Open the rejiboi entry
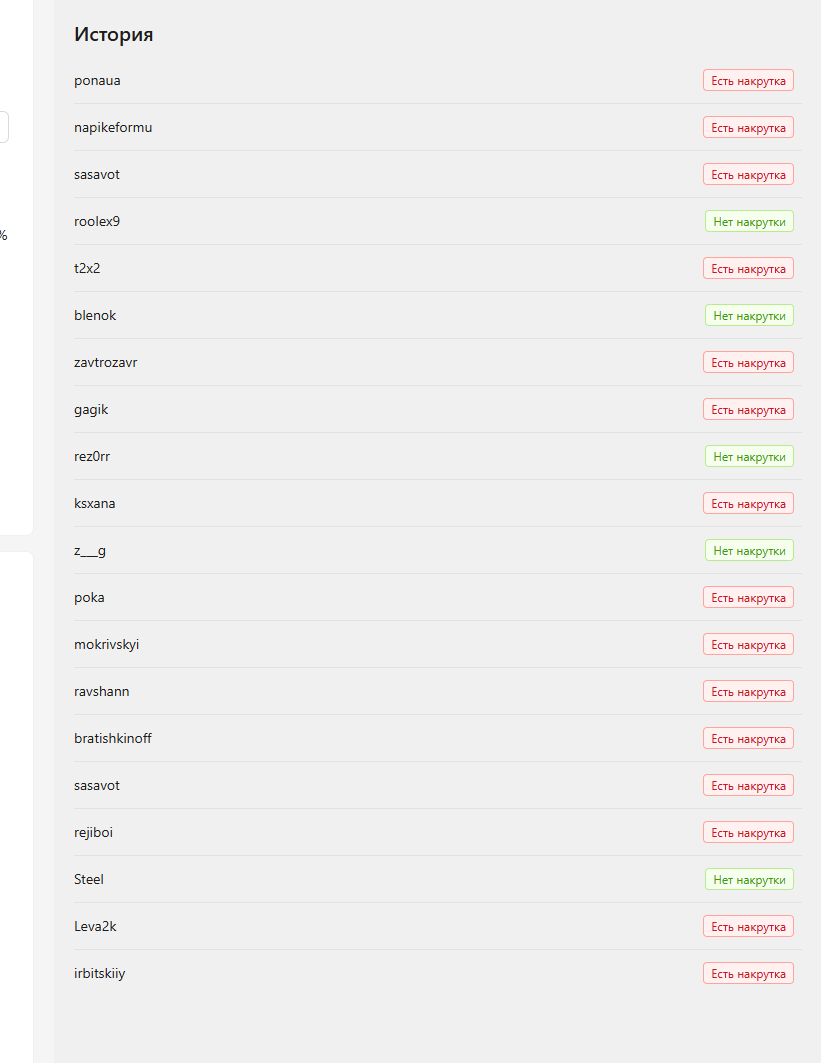 (93, 832)
